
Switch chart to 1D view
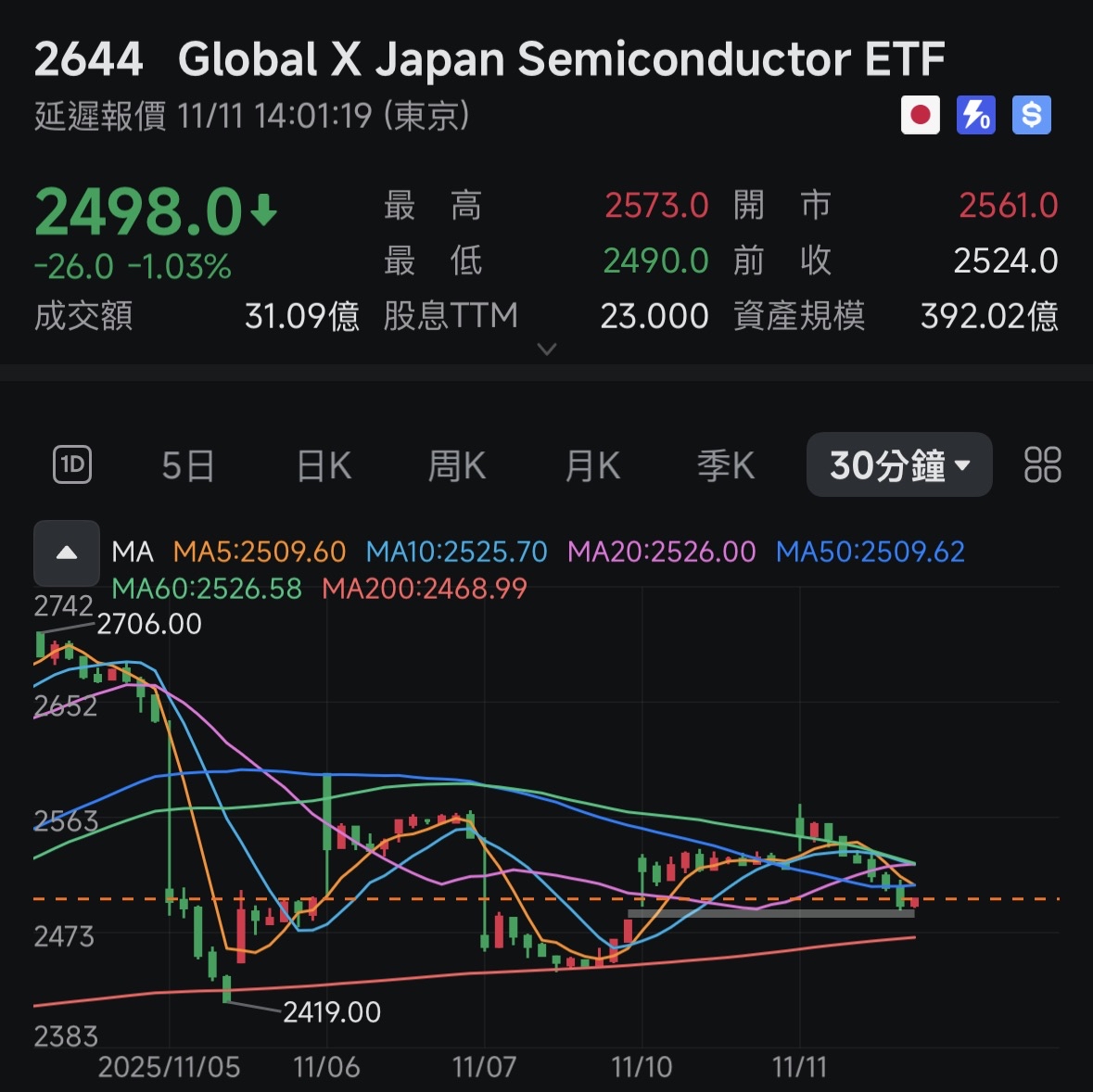click(x=72, y=464)
